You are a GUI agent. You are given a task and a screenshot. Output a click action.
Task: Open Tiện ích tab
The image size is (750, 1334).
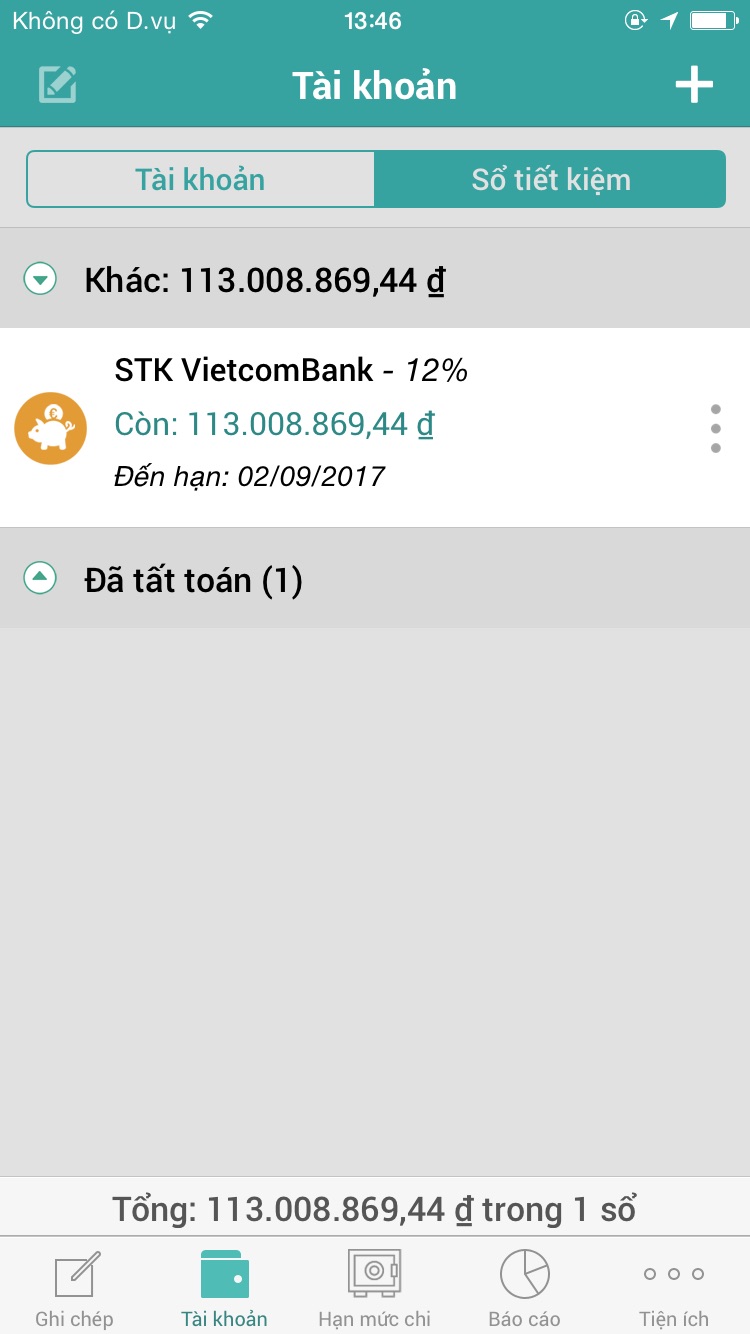pyautogui.click(x=674, y=1288)
